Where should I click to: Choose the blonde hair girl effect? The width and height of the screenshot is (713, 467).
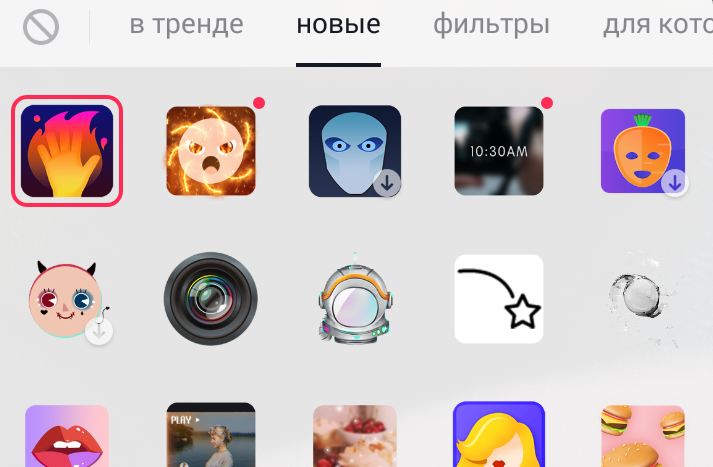pyautogui.click(x=498, y=435)
